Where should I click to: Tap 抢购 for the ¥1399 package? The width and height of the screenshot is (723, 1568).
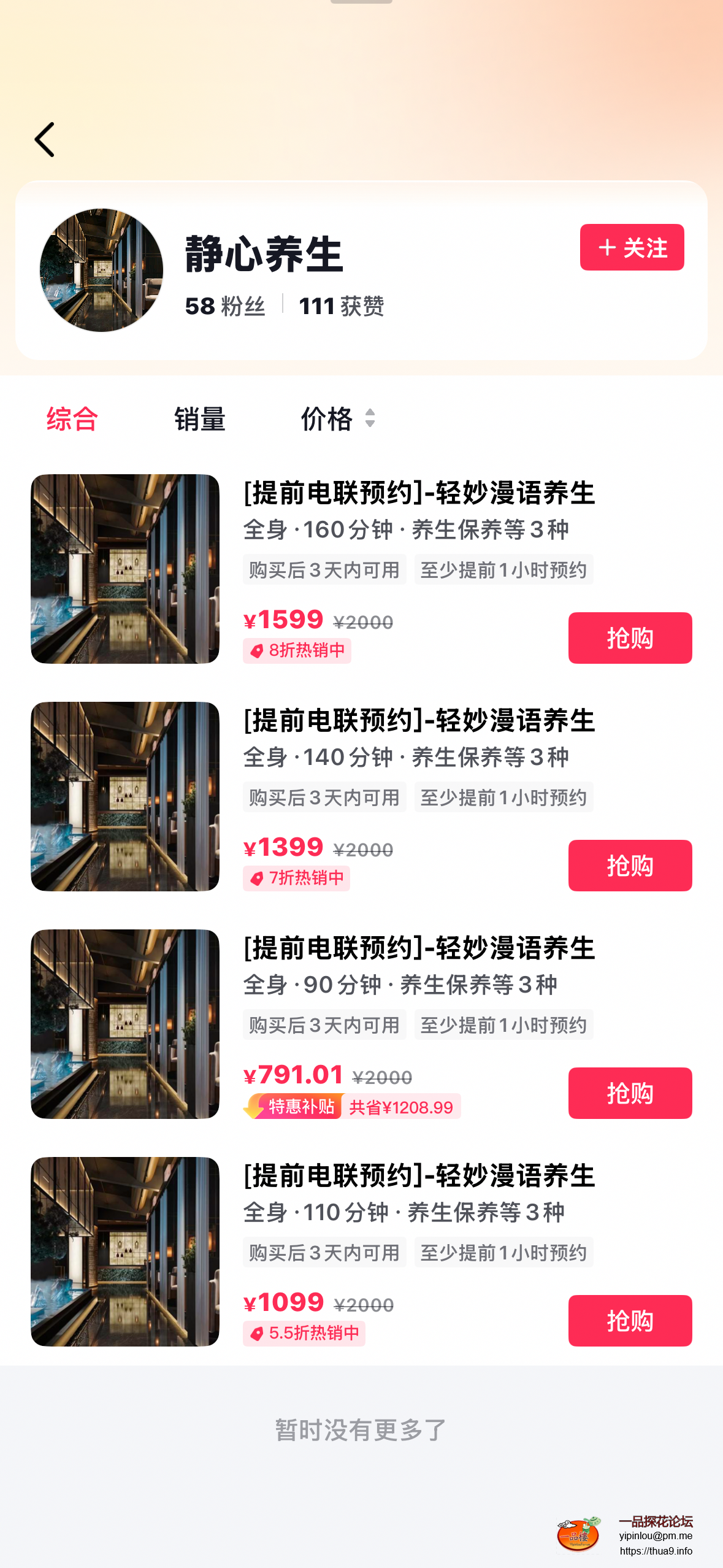click(x=630, y=866)
